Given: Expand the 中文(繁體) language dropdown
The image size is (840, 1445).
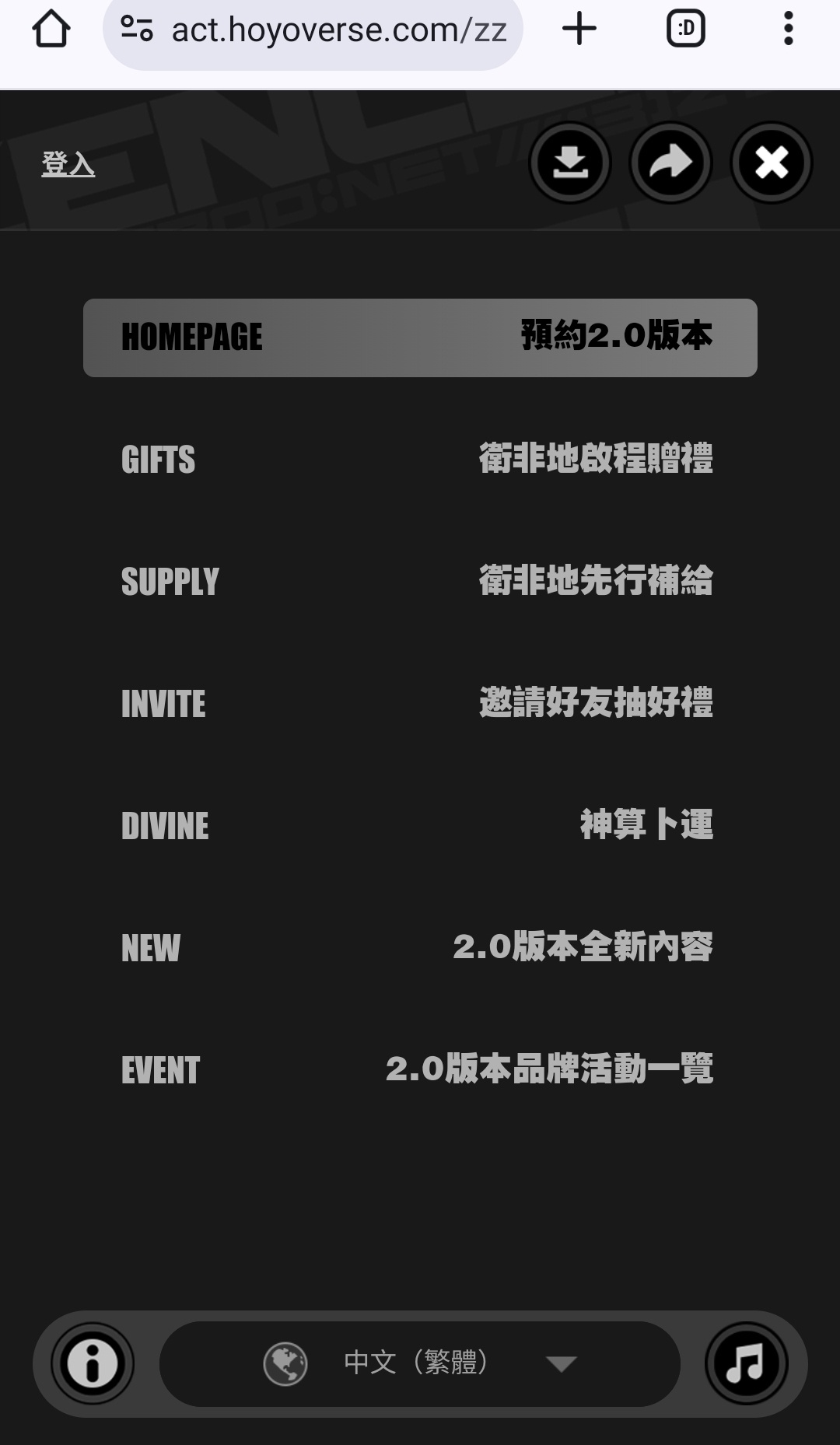Looking at the screenshot, I should tap(420, 1363).
